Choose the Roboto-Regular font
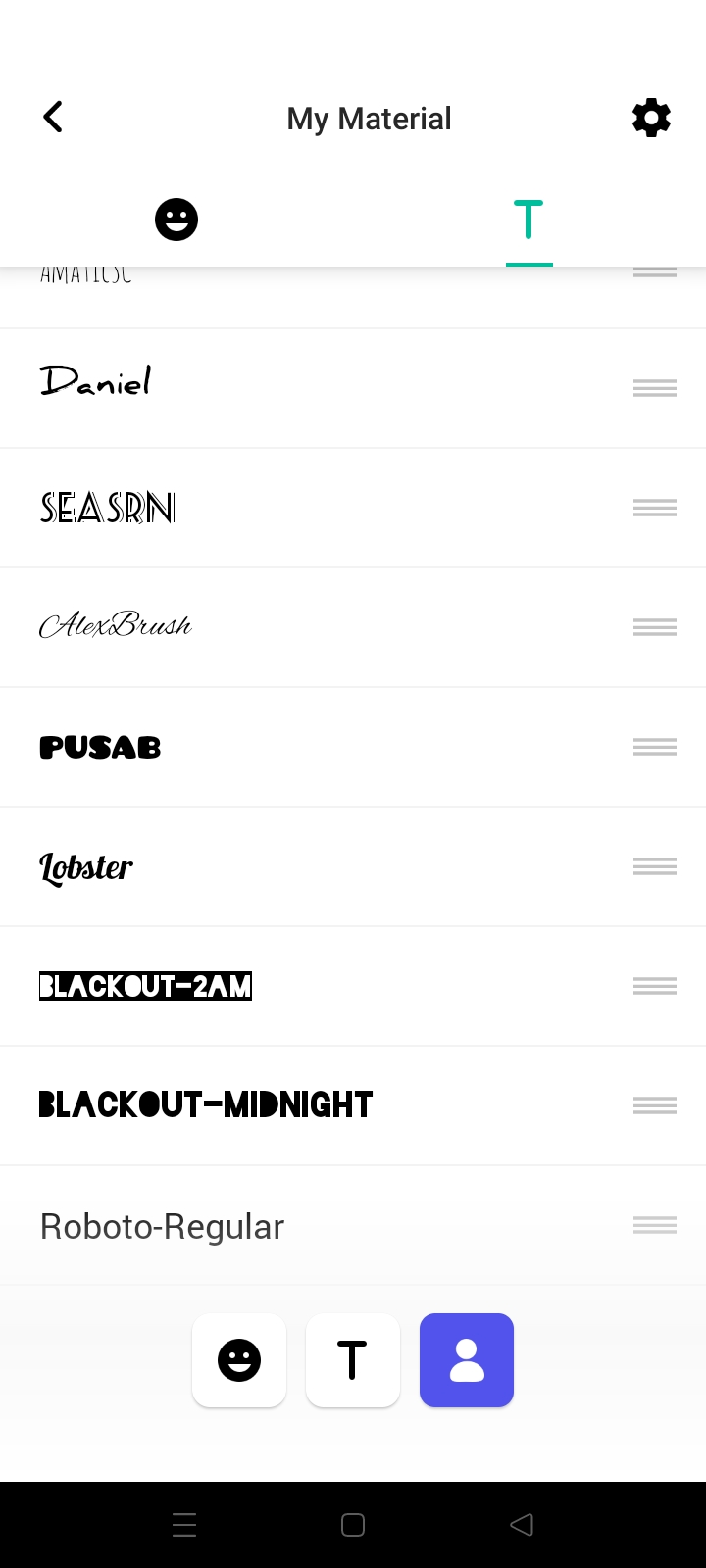Screen dimensions: 706x1568 294,1225
